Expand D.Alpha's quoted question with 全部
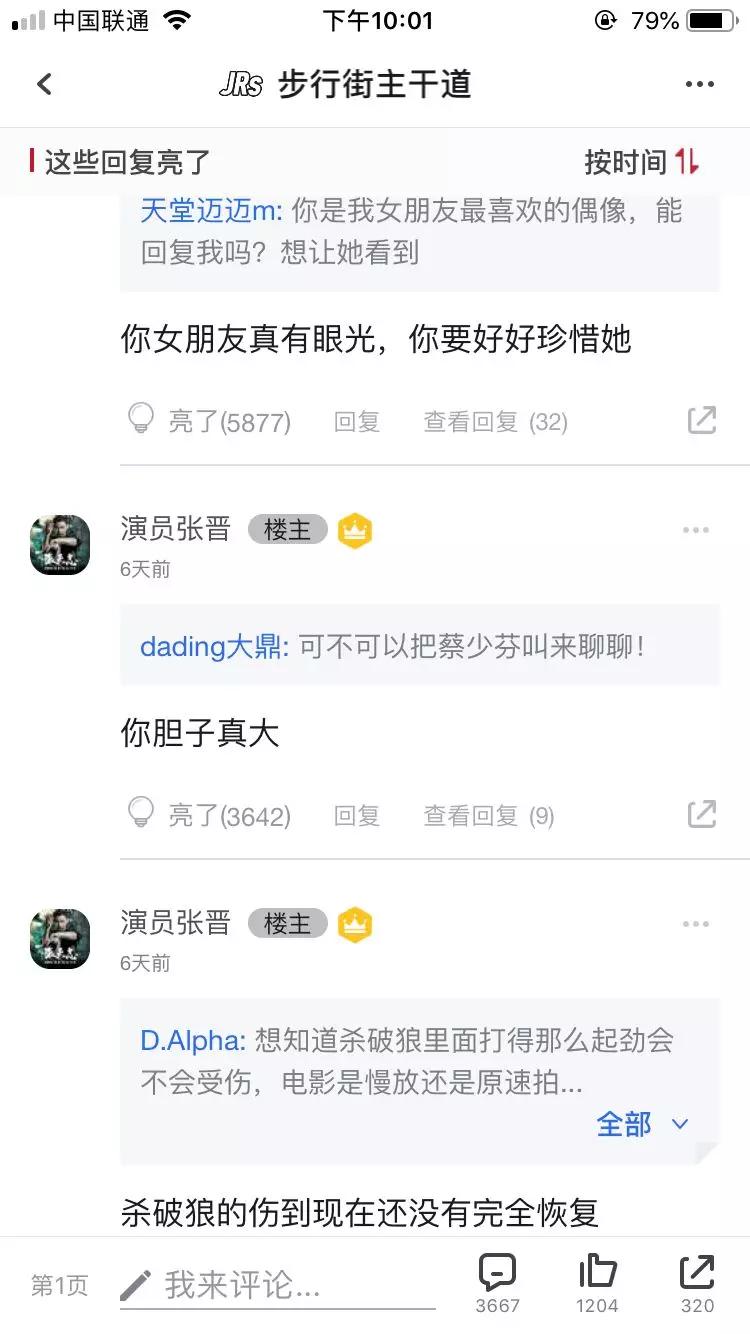 [642, 1124]
